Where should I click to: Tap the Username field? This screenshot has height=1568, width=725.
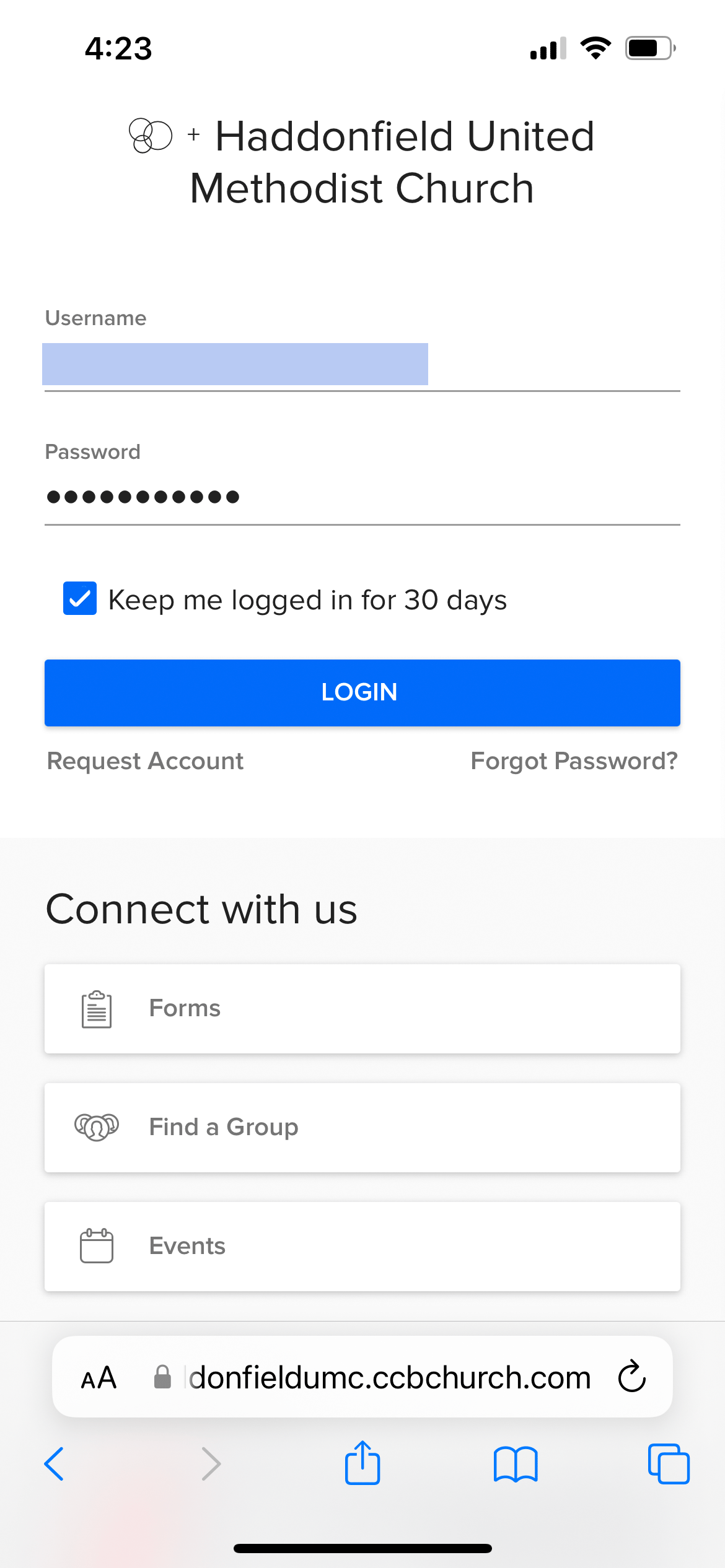click(362, 365)
